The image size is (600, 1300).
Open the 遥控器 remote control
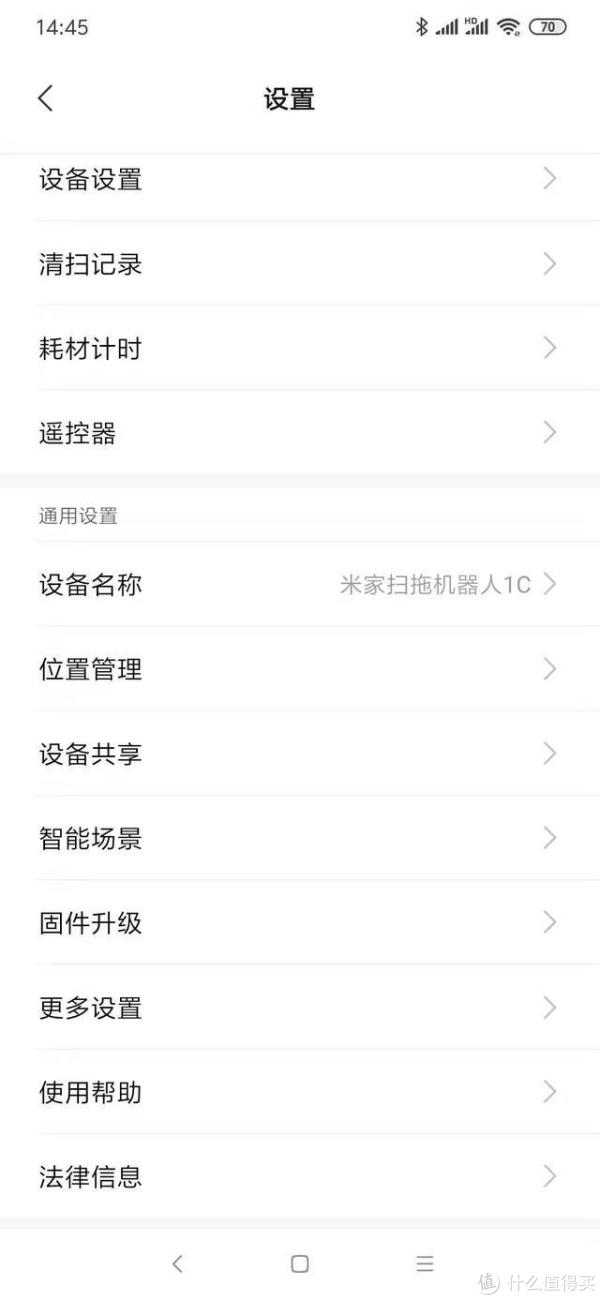tap(300, 432)
